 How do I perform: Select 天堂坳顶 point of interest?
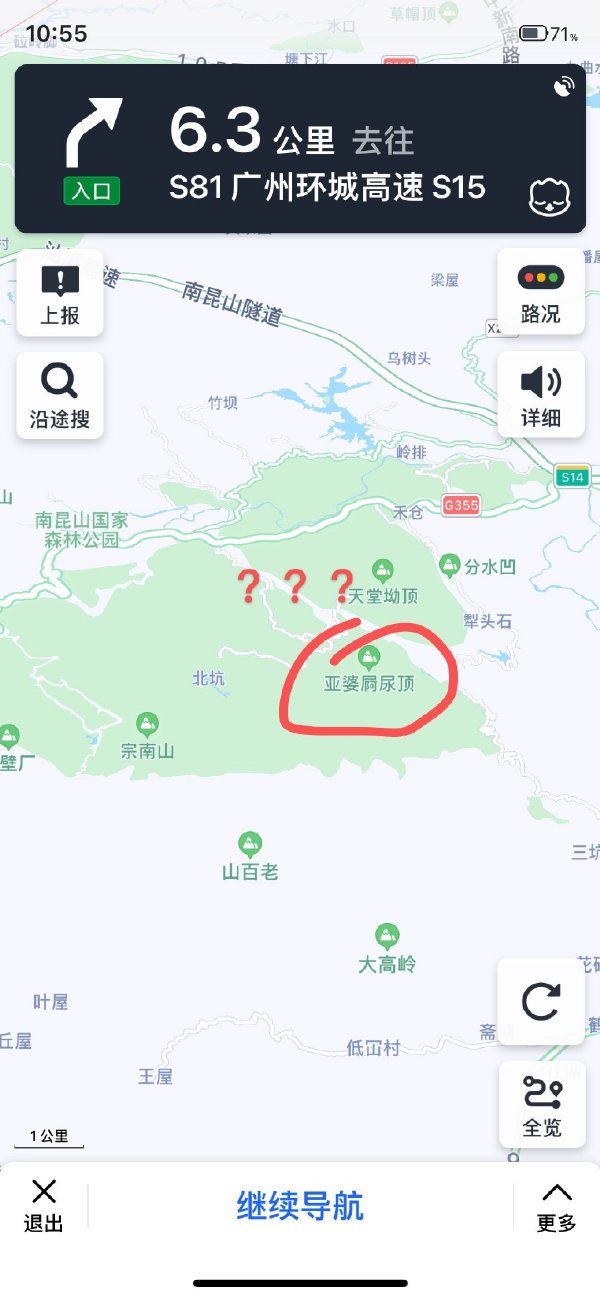point(382,571)
